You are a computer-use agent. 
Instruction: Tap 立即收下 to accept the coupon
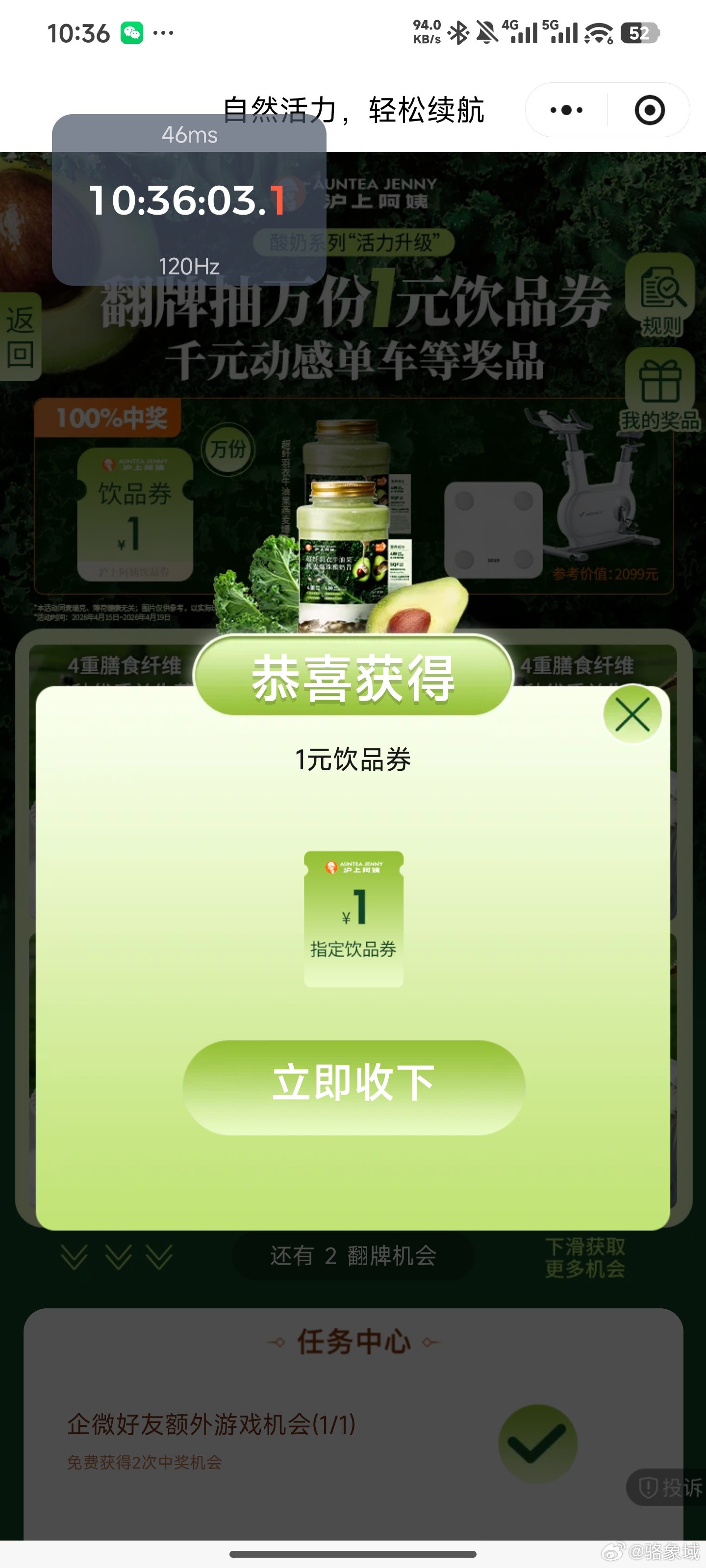(353, 1086)
